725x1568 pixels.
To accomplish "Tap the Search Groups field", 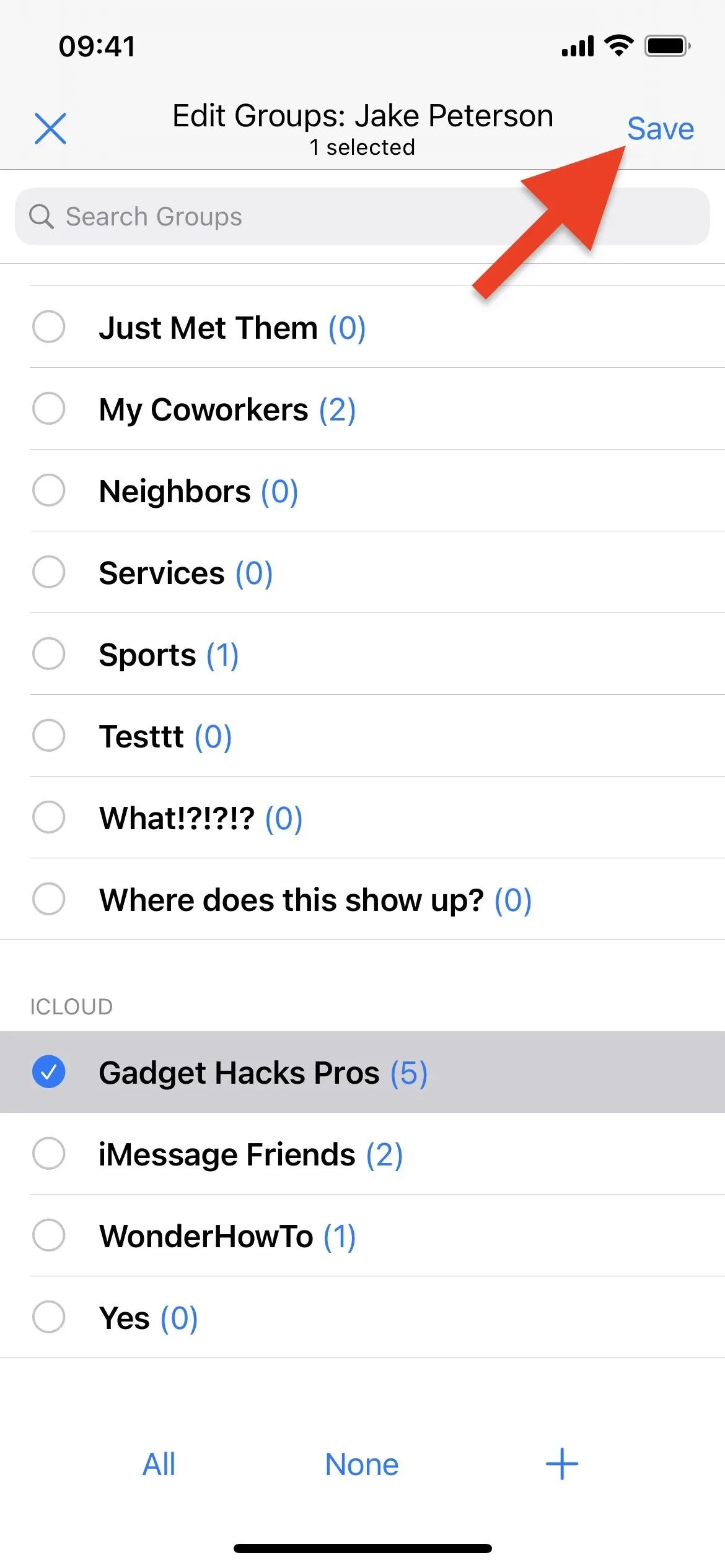I will pyautogui.click(x=362, y=217).
